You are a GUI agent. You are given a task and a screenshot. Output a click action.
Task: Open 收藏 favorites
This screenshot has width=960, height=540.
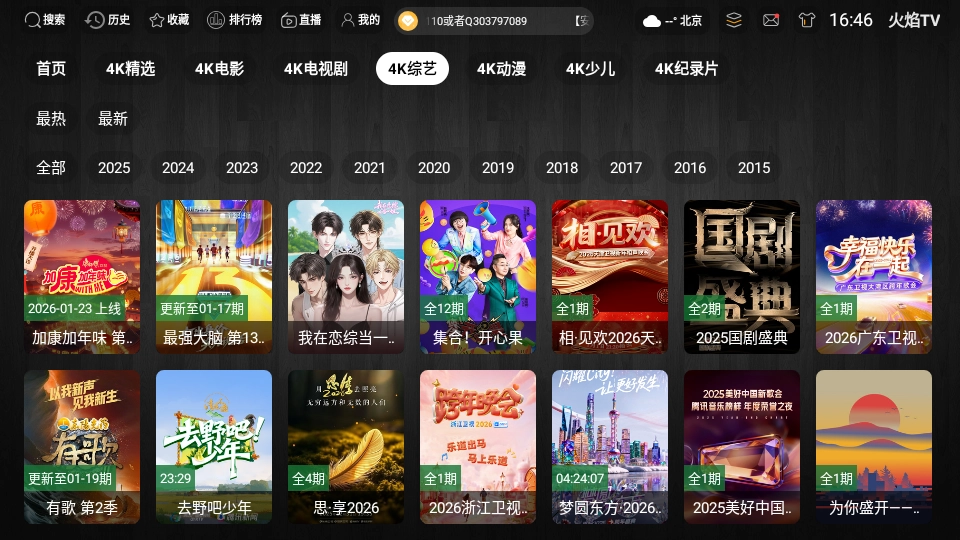click(x=169, y=20)
